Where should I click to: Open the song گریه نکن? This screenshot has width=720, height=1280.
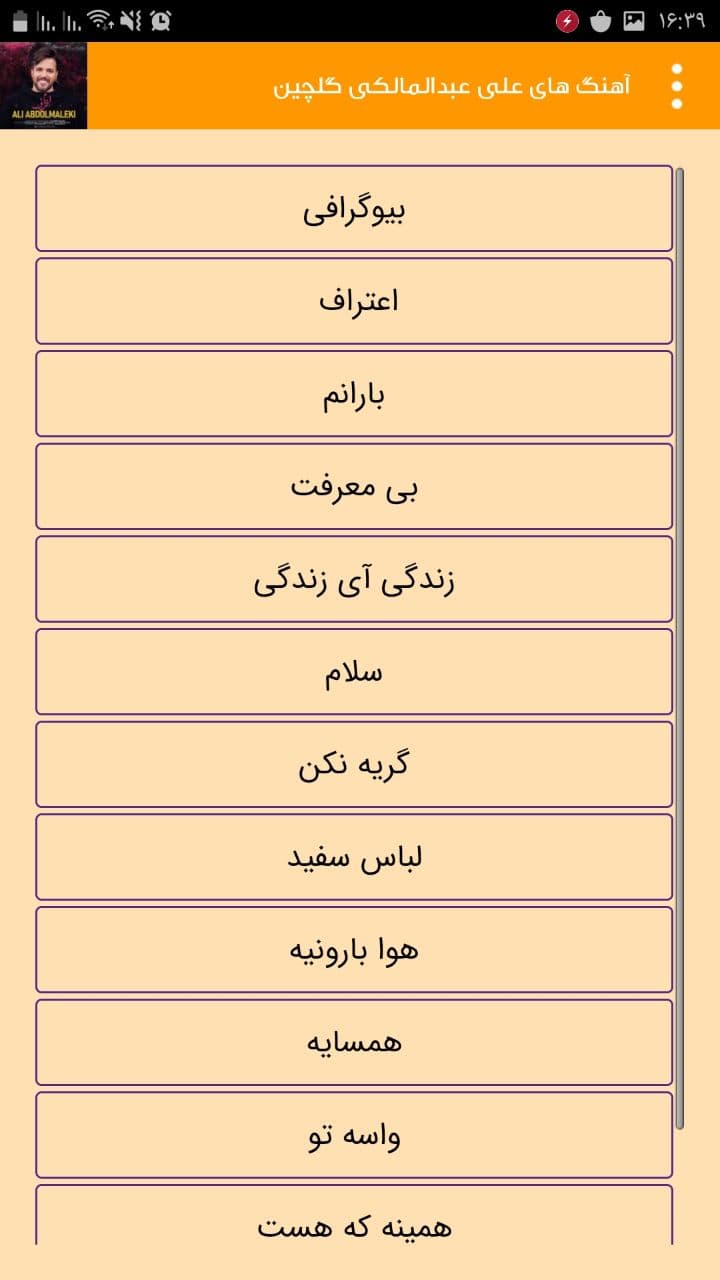pyautogui.click(x=354, y=764)
